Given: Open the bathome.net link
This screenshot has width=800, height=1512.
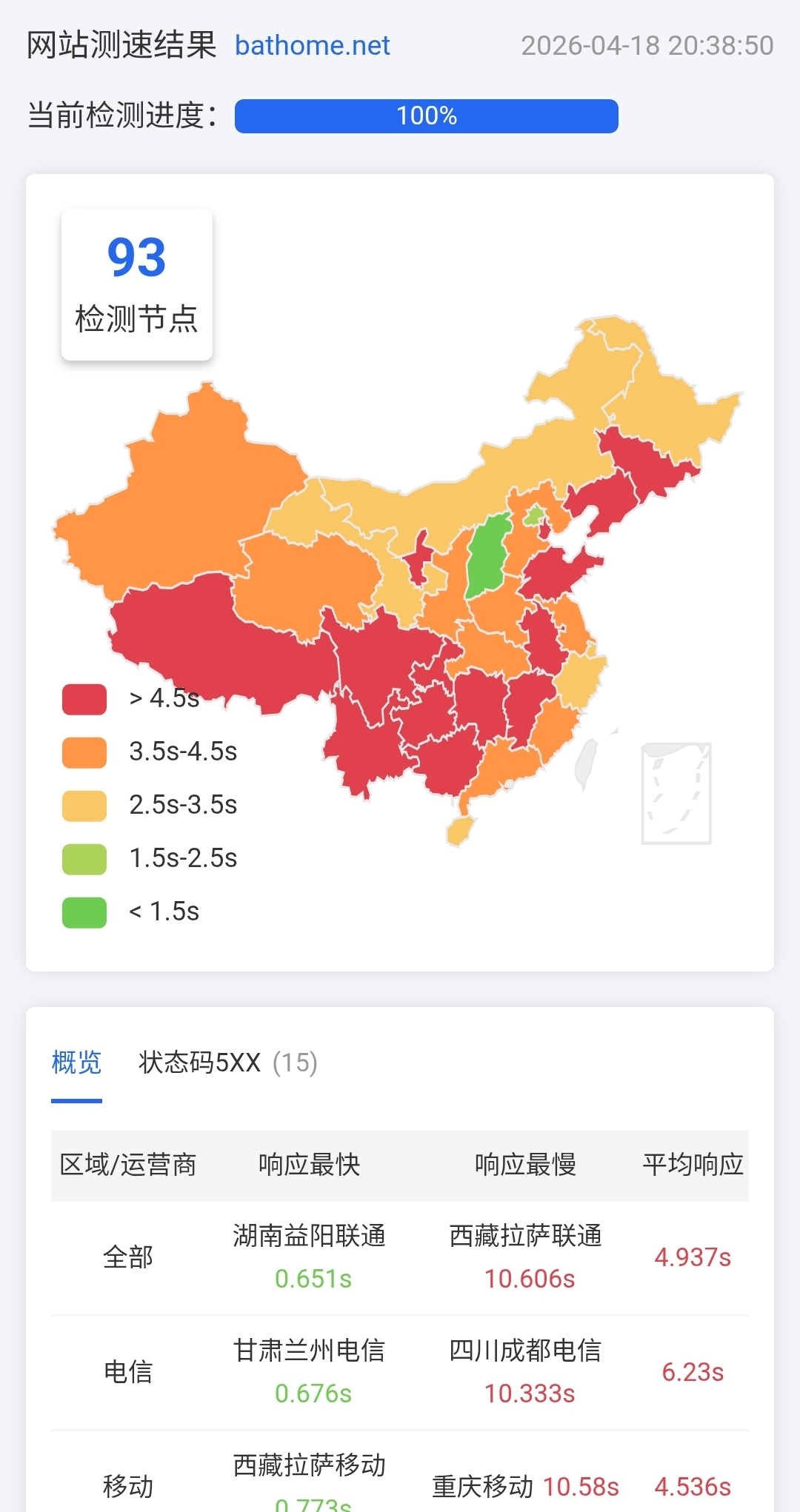Looking at the screenshot, I should [312, 46].
